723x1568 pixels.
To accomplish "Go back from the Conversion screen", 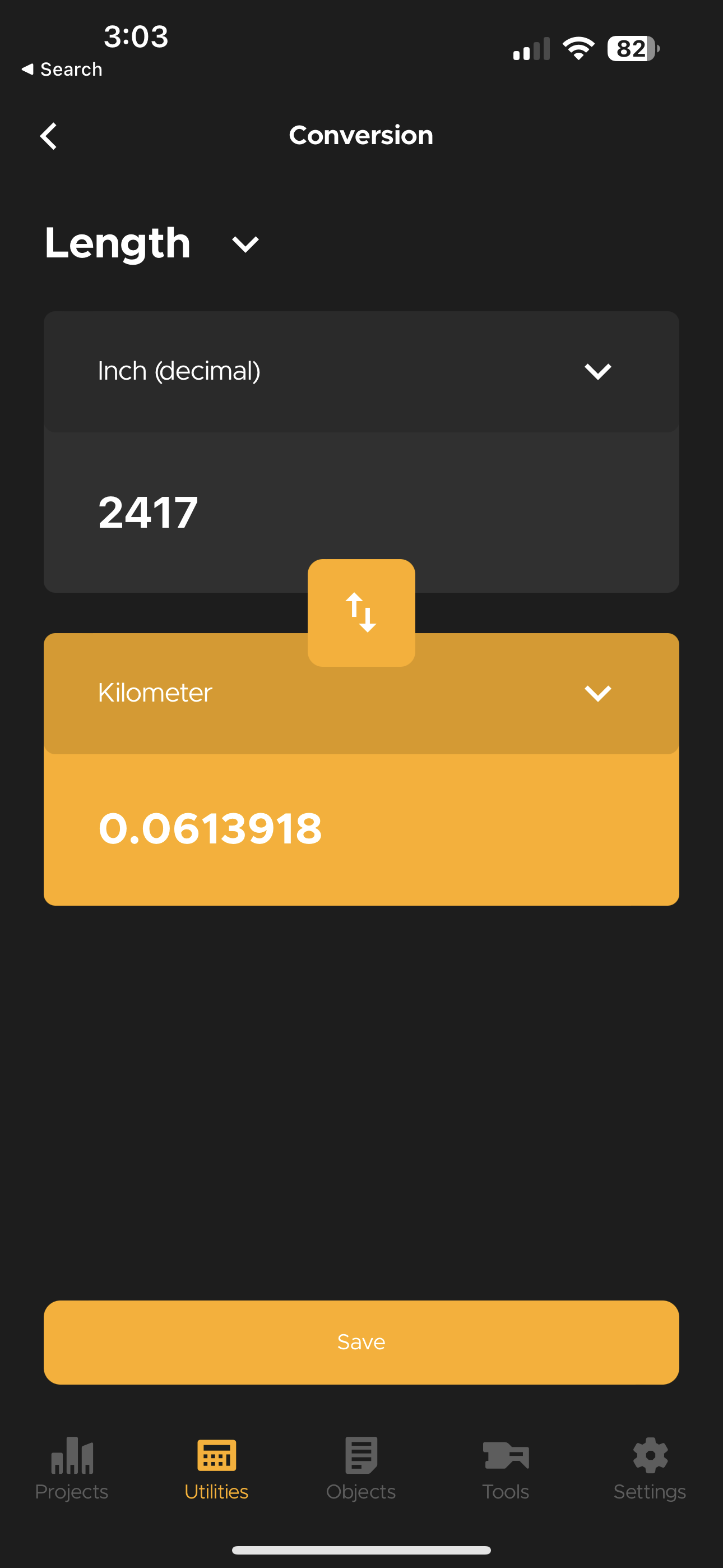I will (x=49, y=136).
